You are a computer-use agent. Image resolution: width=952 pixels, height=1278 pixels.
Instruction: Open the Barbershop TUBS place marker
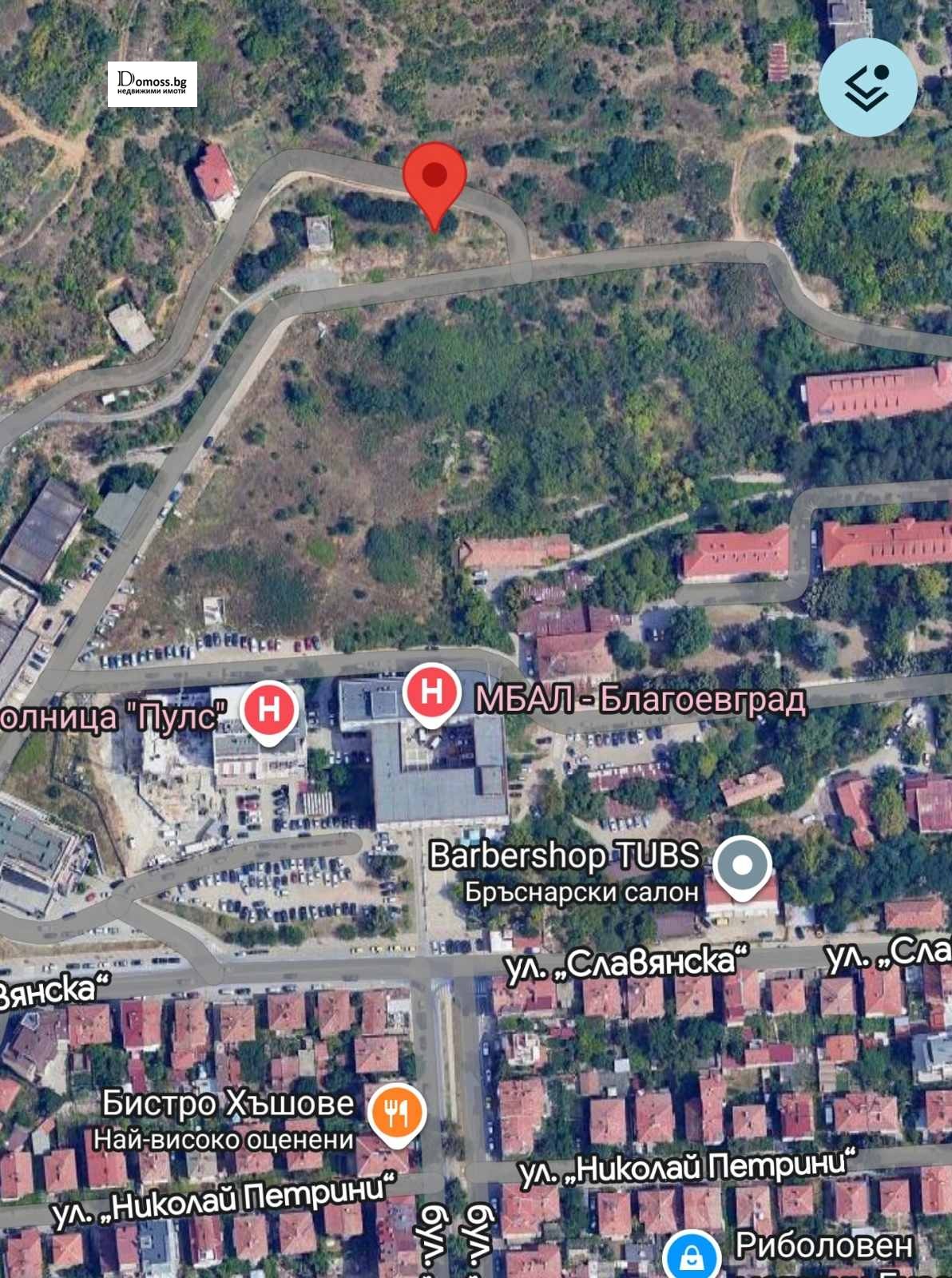742,867
